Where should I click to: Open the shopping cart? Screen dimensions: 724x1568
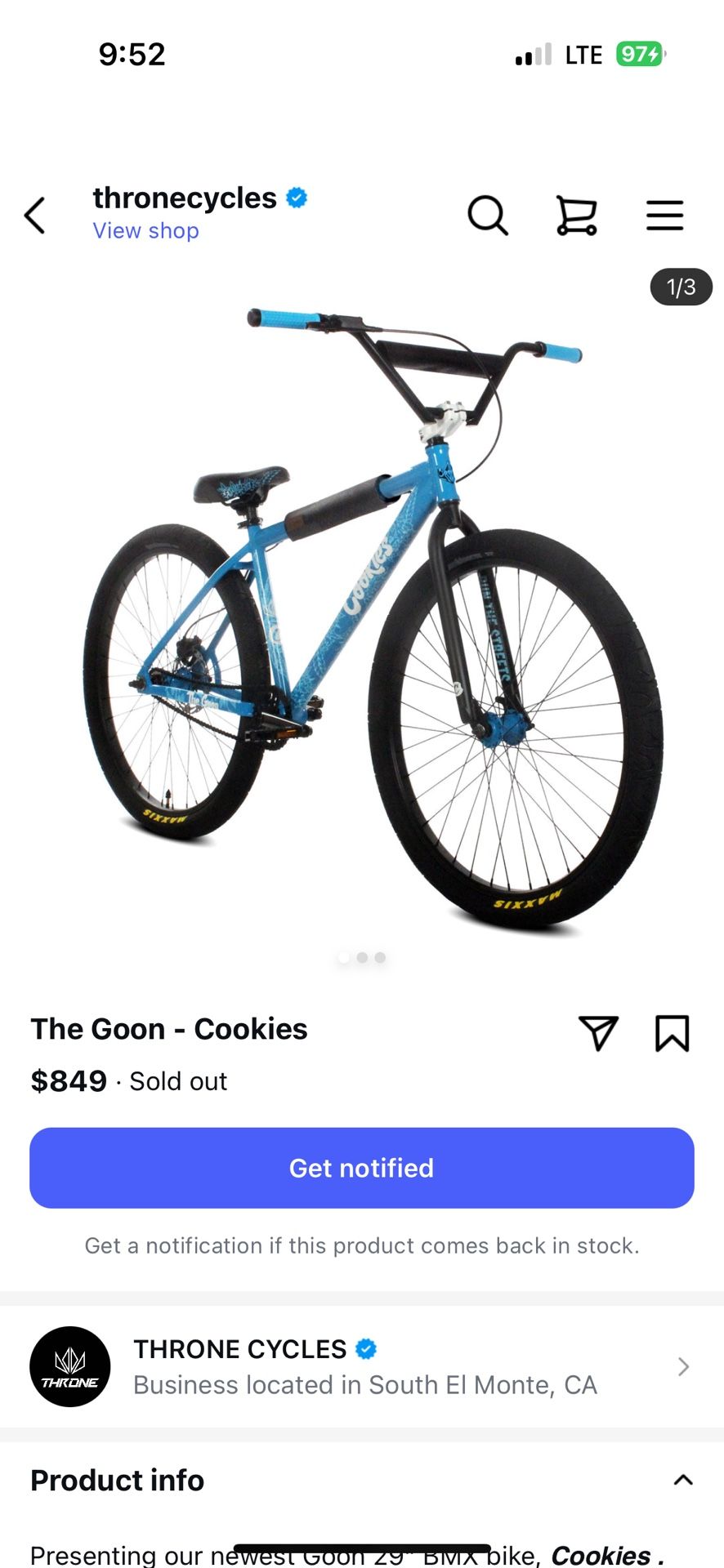tap(576, 216)
